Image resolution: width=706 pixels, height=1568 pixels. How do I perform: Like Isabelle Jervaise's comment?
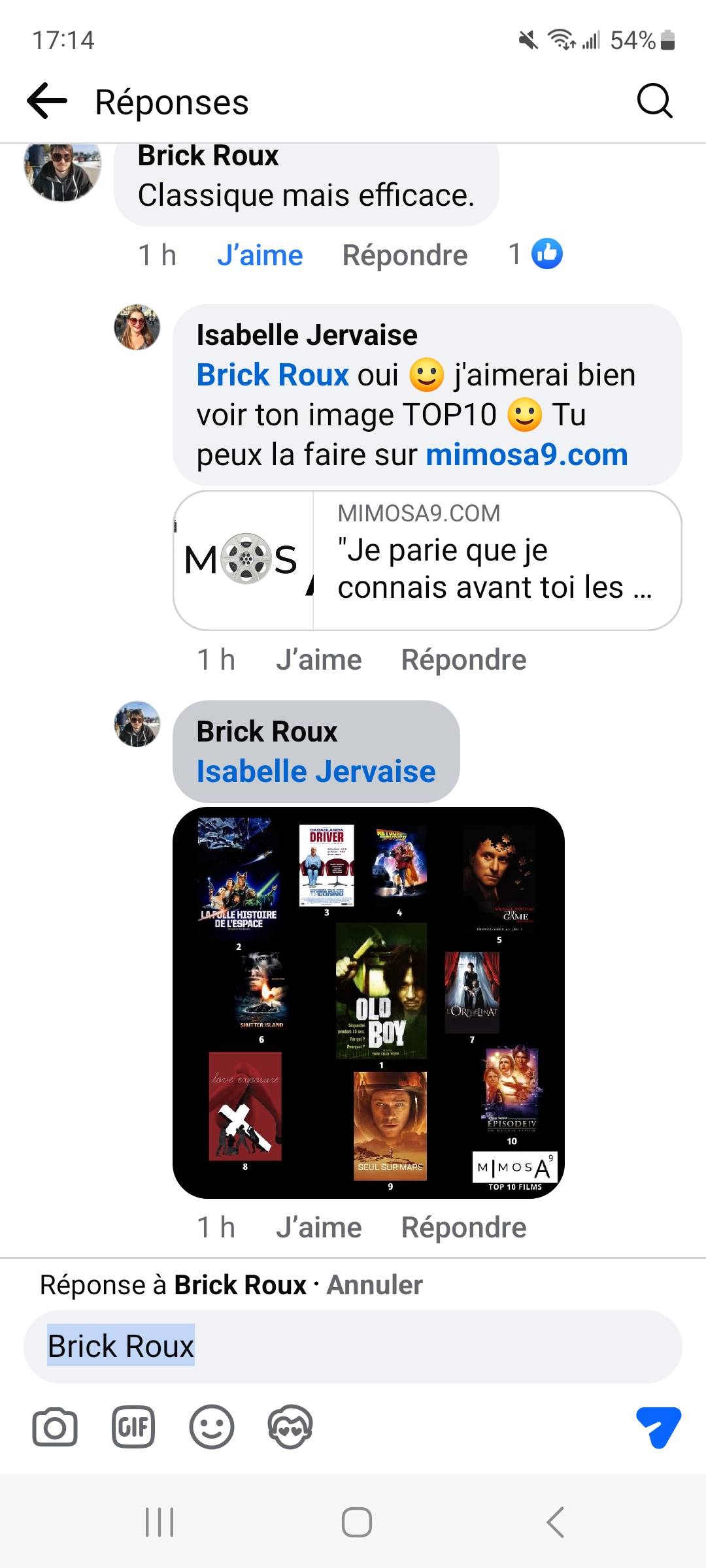[x=318, y=660]
